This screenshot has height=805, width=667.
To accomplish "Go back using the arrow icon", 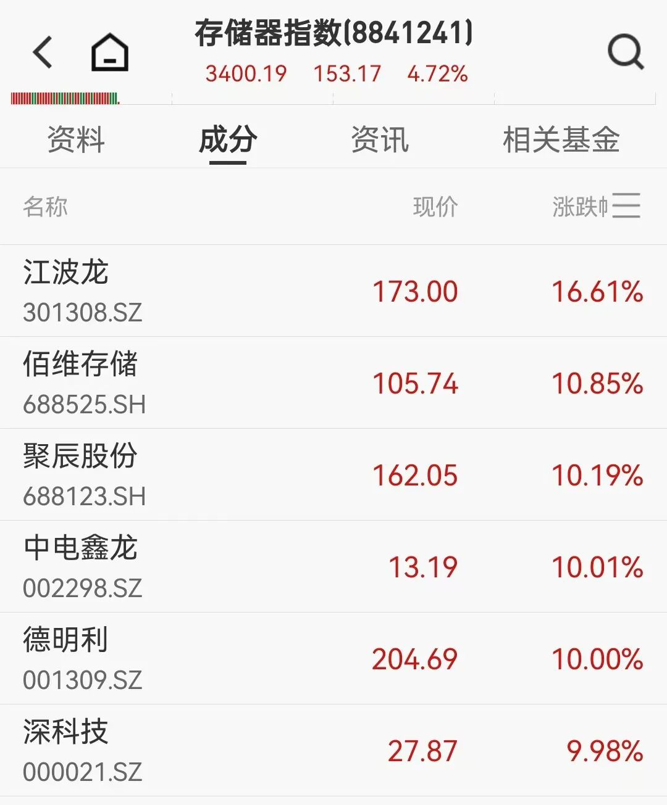I will (42, 52).
